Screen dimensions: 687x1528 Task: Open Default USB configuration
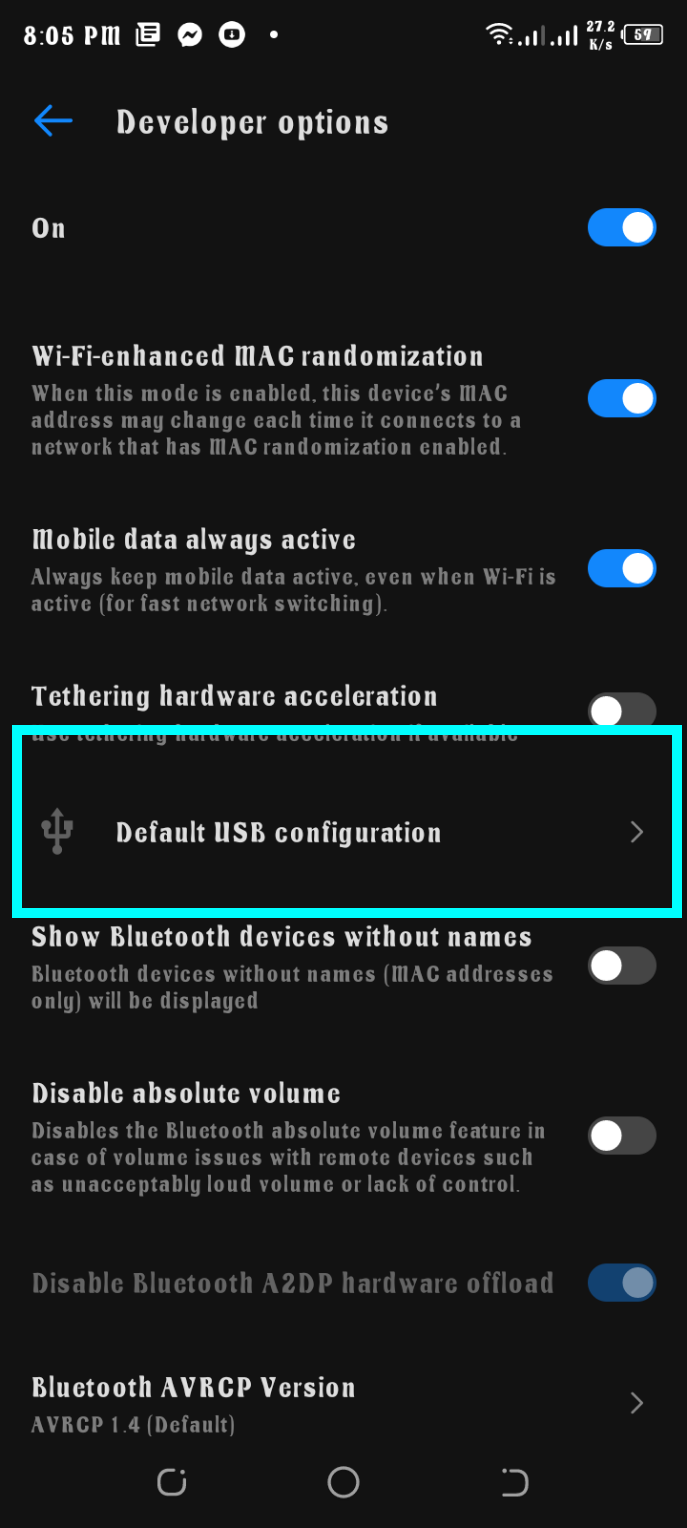[343, 832]
